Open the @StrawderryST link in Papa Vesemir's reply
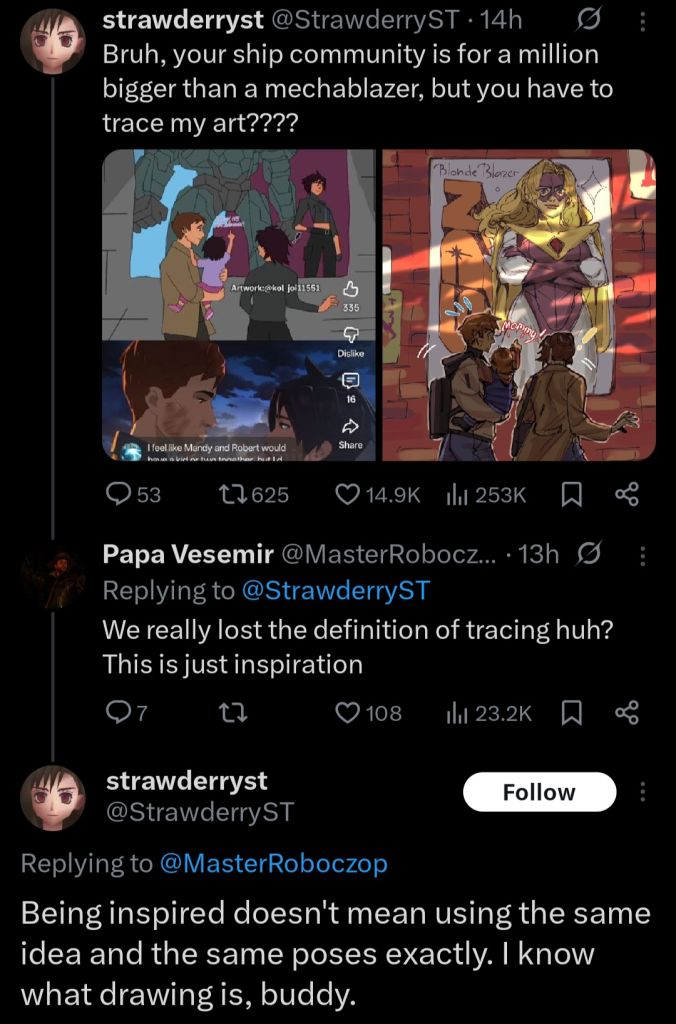The image size is (676, 1024). [x=336, y=590]
